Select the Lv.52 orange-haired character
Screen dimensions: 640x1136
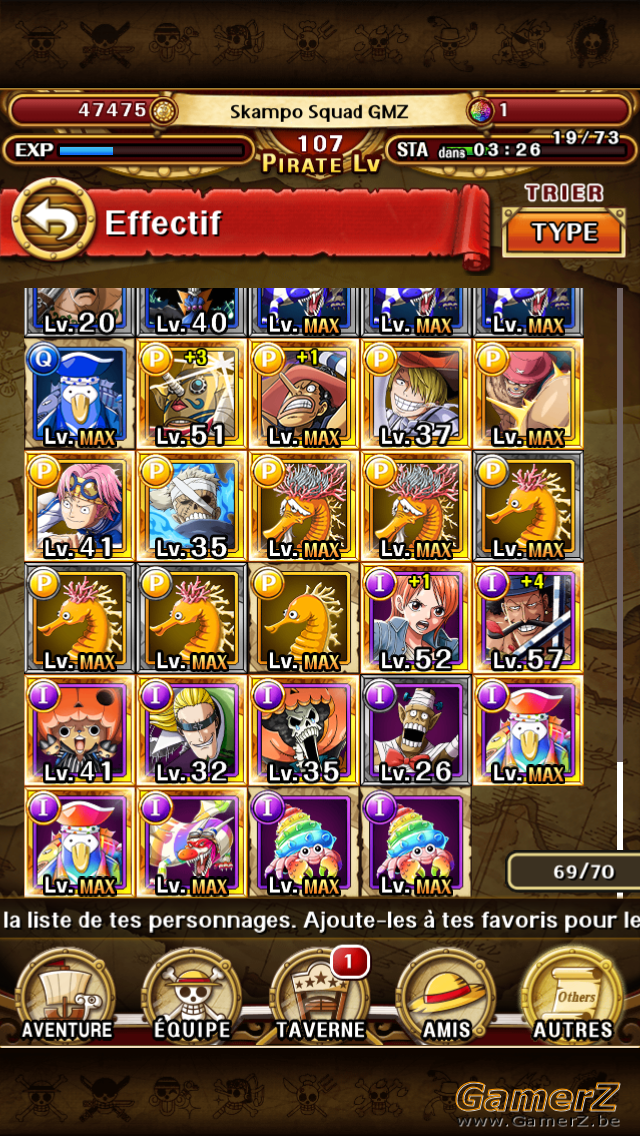pyautogui.click(x=416, y=618)
